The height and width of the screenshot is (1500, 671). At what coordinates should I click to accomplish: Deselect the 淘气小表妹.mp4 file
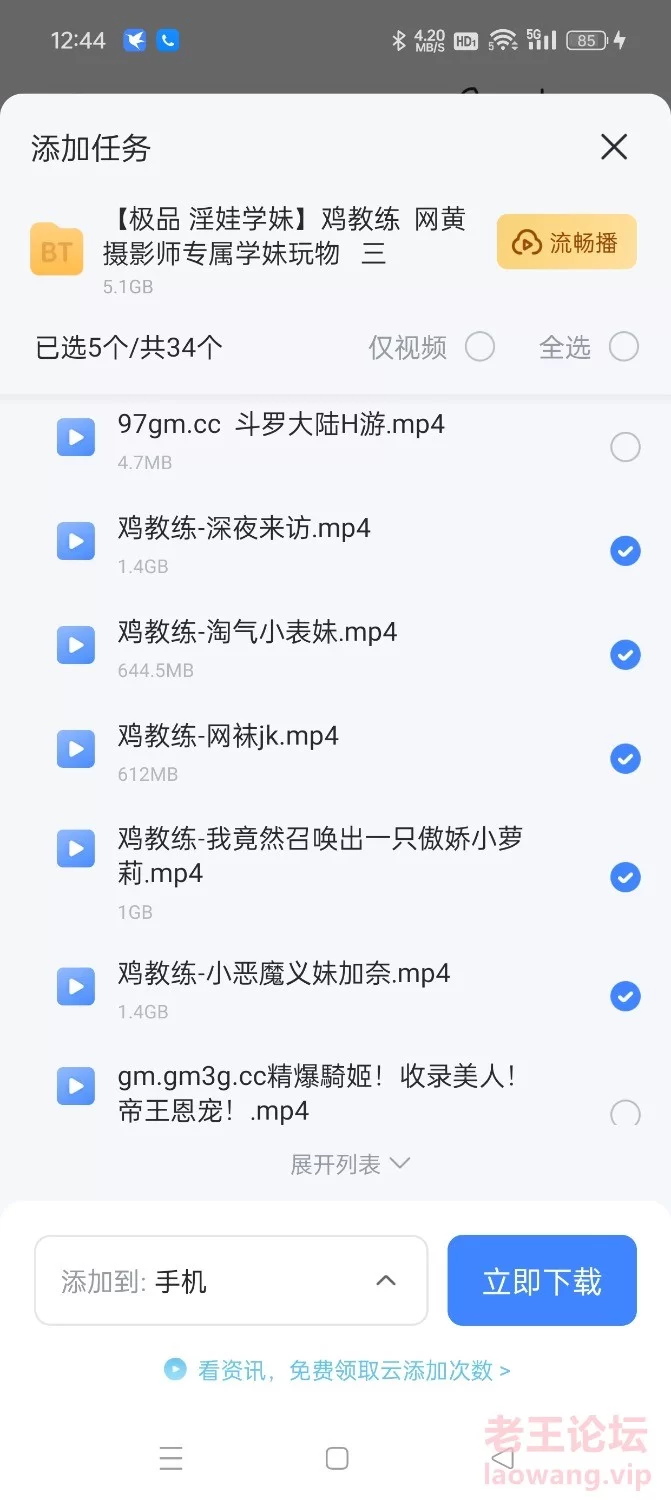[x=625, y=655]
